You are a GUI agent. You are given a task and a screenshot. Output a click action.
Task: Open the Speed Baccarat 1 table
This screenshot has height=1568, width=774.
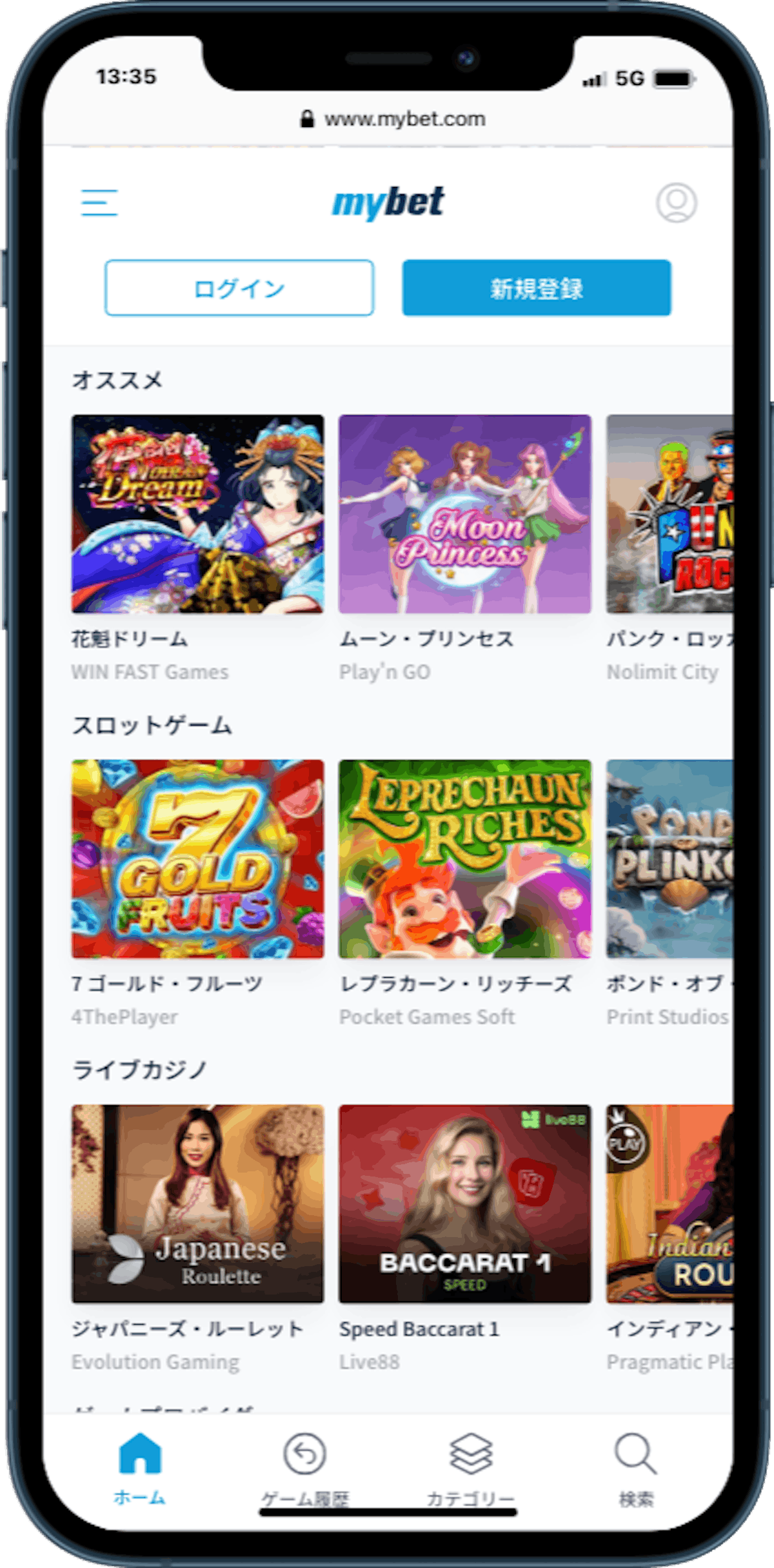pyautogui.click(x=465, y=1204)
